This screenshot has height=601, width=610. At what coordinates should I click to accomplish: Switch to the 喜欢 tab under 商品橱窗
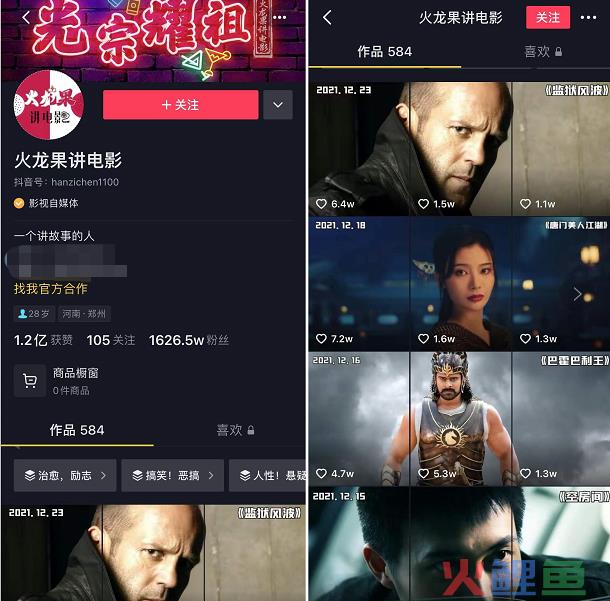234,430
